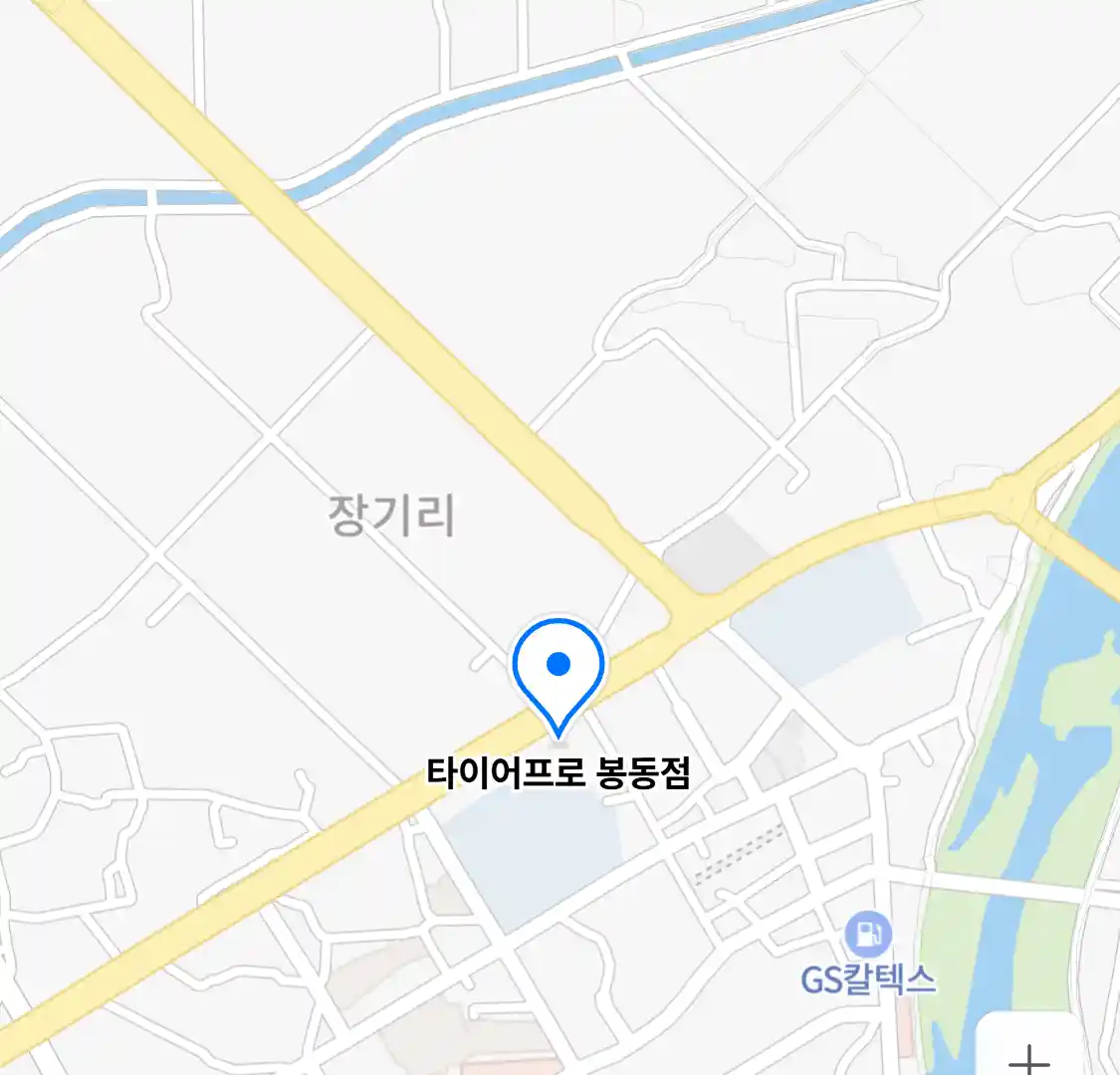Tap the 타이어프로 봉동점 location pin
1120x1075 pixels.
[559, 669]
